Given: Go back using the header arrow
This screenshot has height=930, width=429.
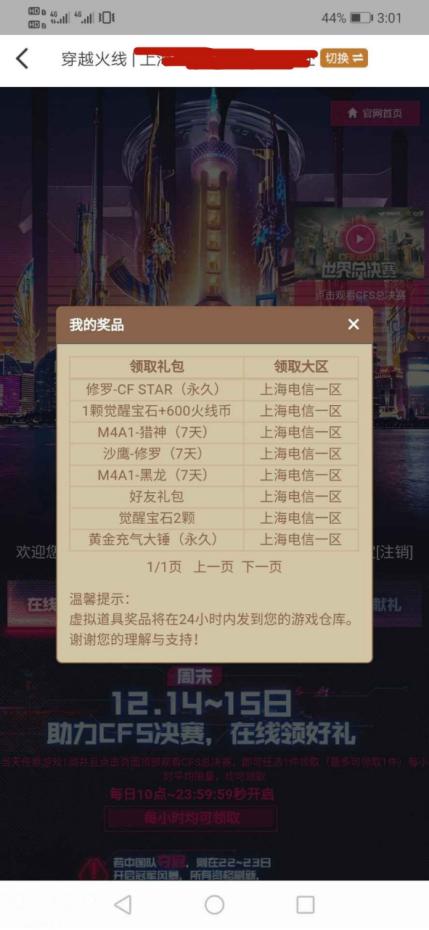Looking at the screenshot, I should point(22,59).
